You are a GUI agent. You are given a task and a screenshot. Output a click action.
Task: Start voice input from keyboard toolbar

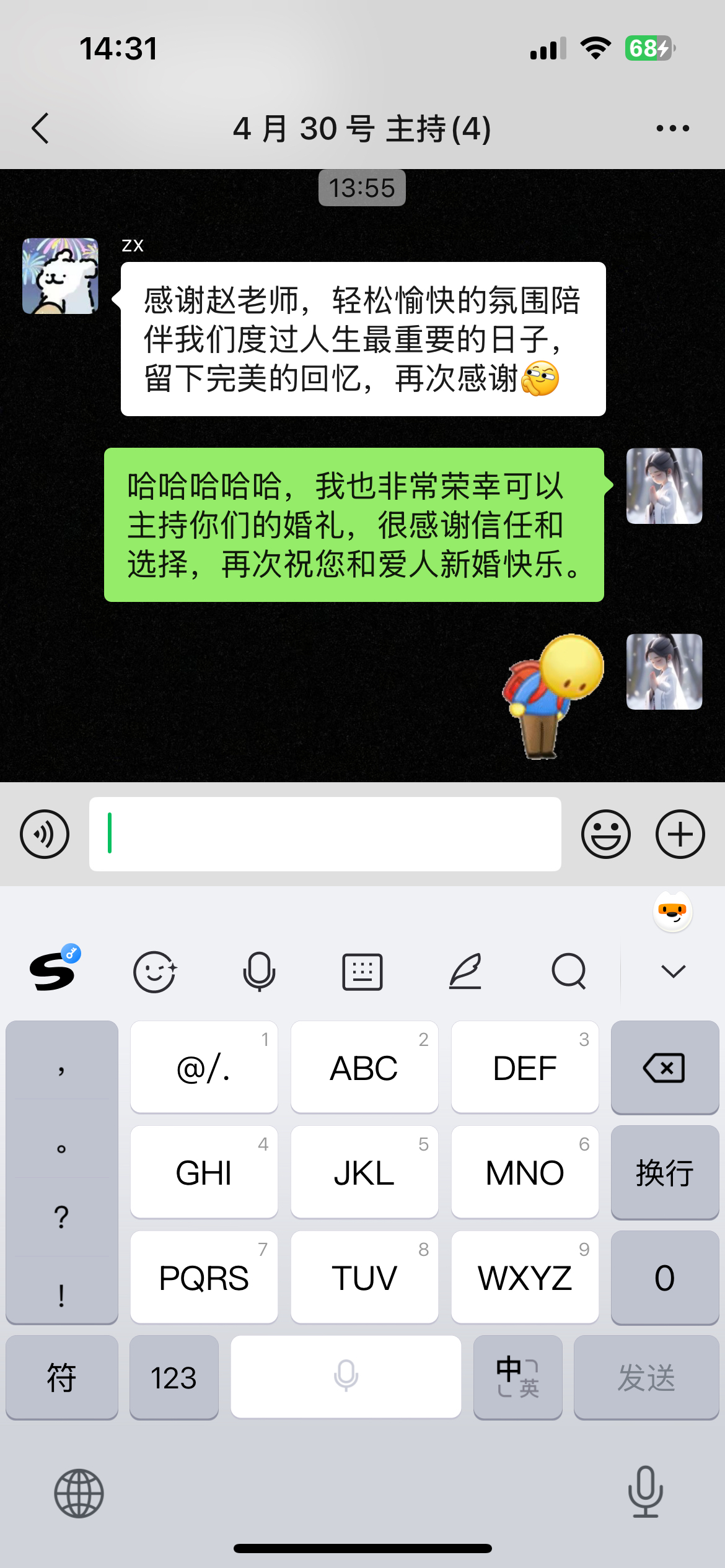pyautogui.click(x=259, y=972)
